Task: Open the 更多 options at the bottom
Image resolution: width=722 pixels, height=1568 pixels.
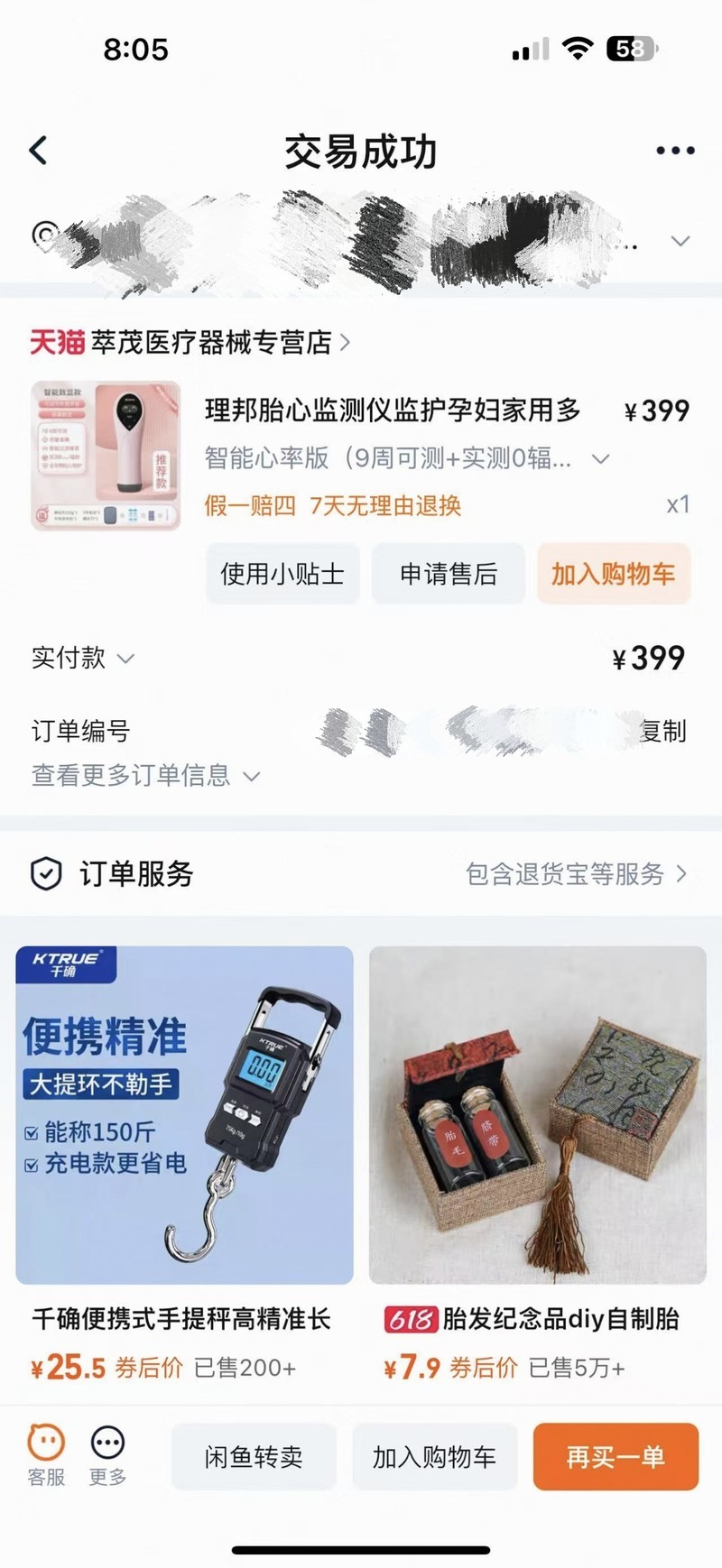Action: click(107, 1454)
